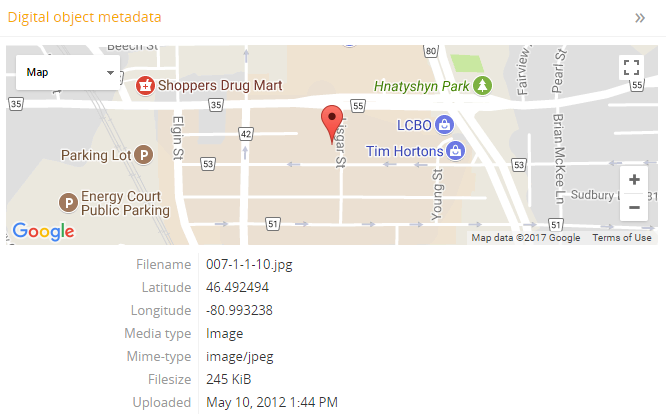Select Shoppers Drug Mart on the map
666x418 pixels.
(146, 85)
